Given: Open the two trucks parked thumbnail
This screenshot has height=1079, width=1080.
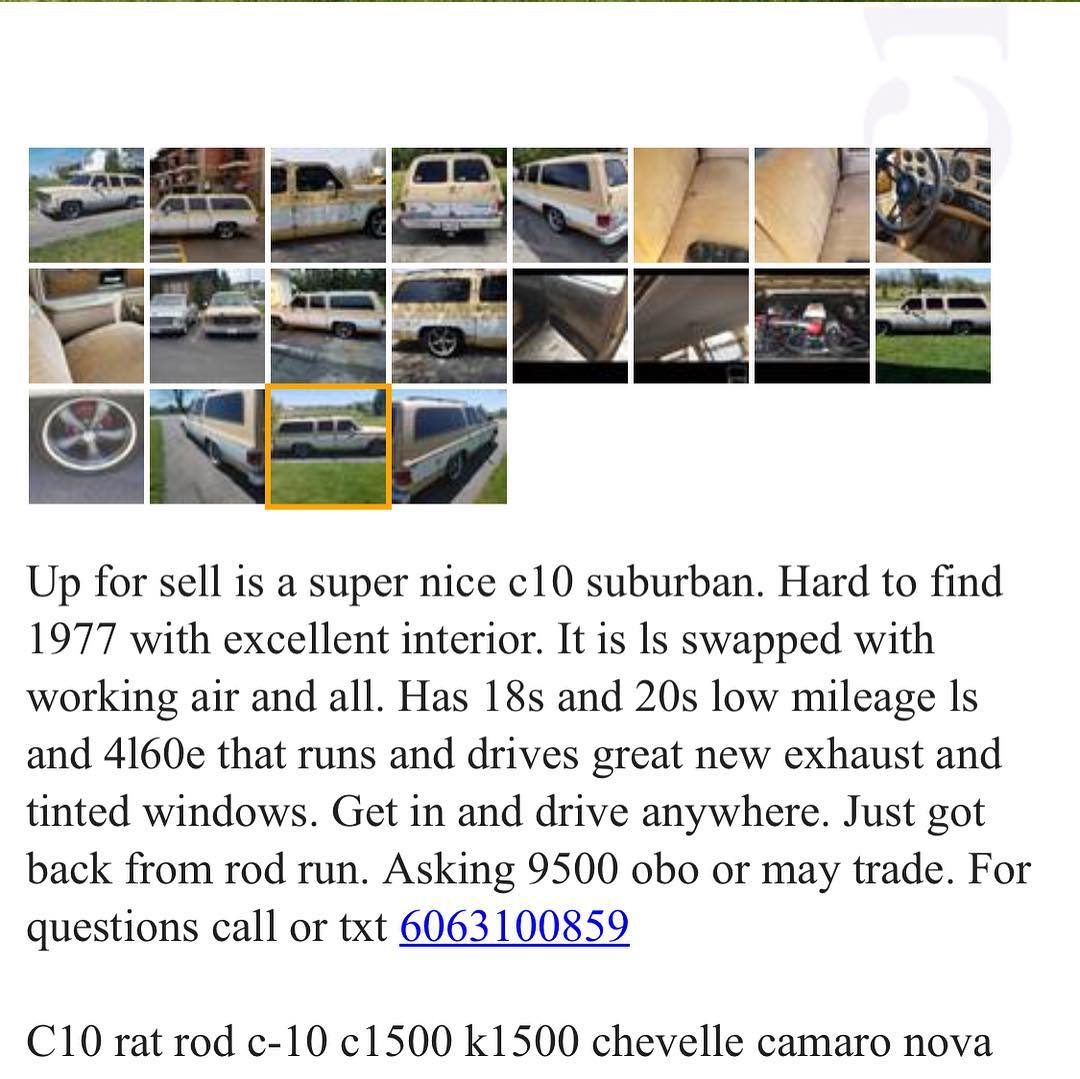Looking at the screenshot, I should pyautogui.click(x=207, y=326).
